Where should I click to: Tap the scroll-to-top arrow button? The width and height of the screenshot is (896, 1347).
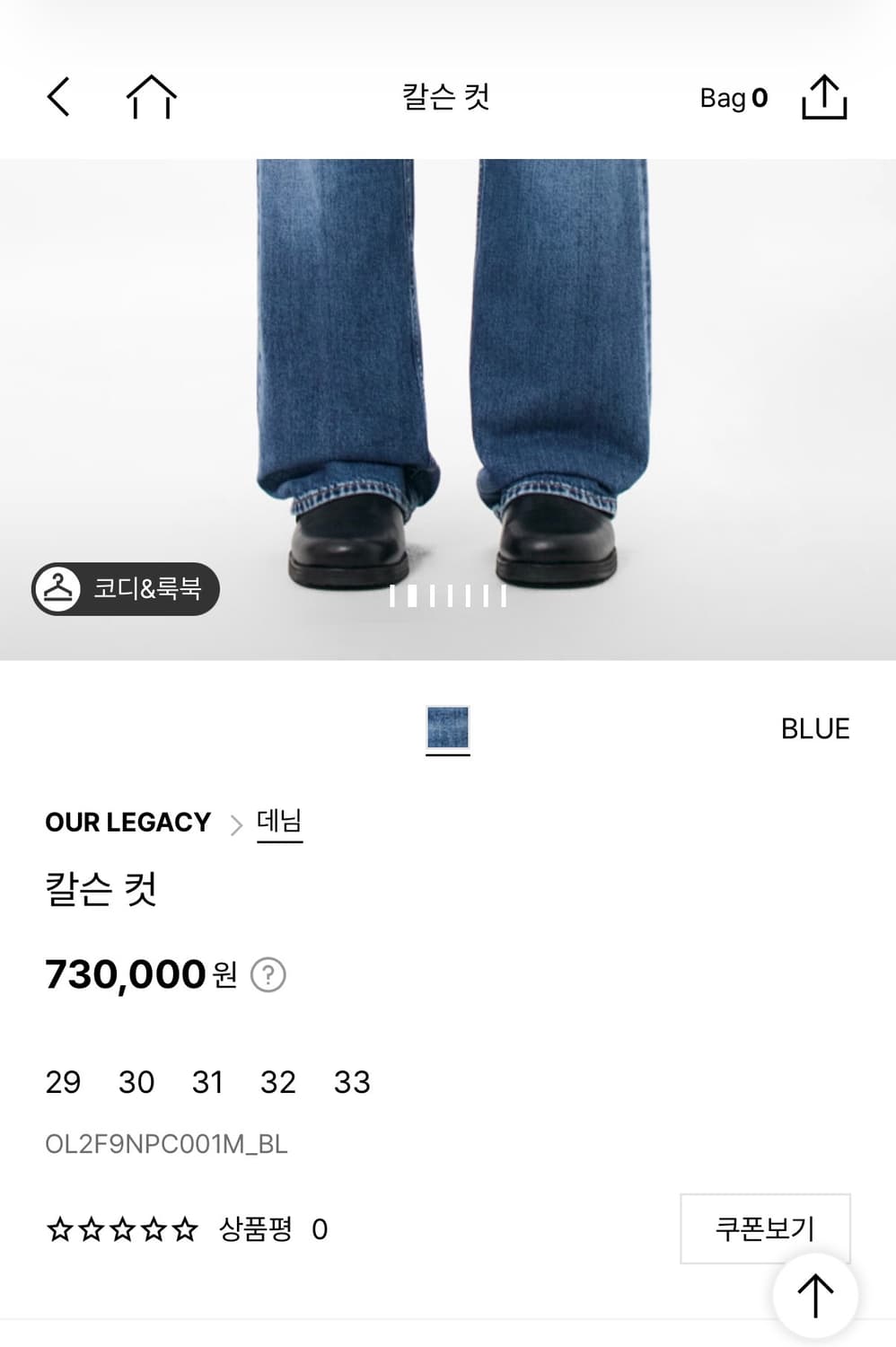[x=815, y=1296]
